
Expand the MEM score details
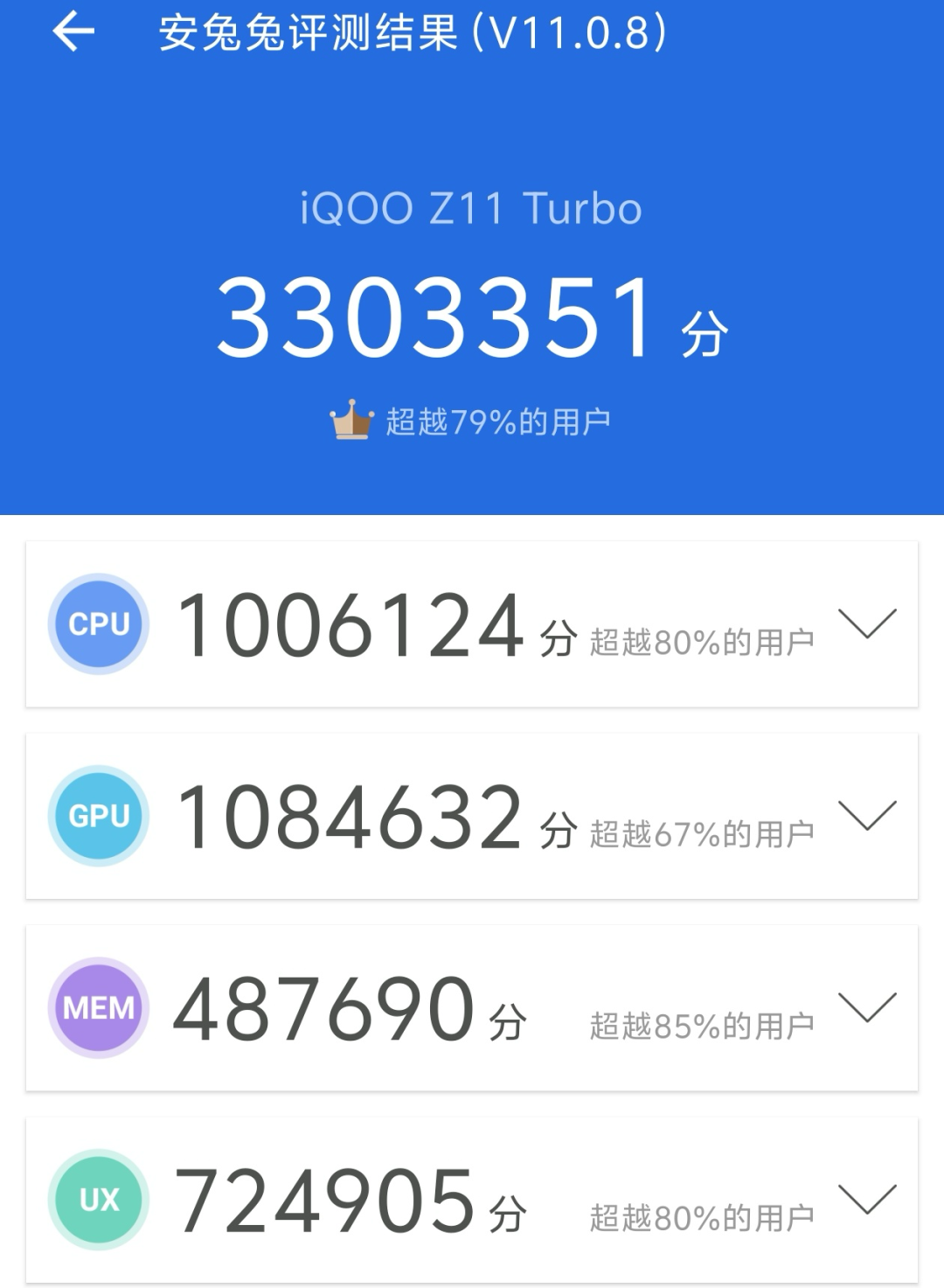867,1007
